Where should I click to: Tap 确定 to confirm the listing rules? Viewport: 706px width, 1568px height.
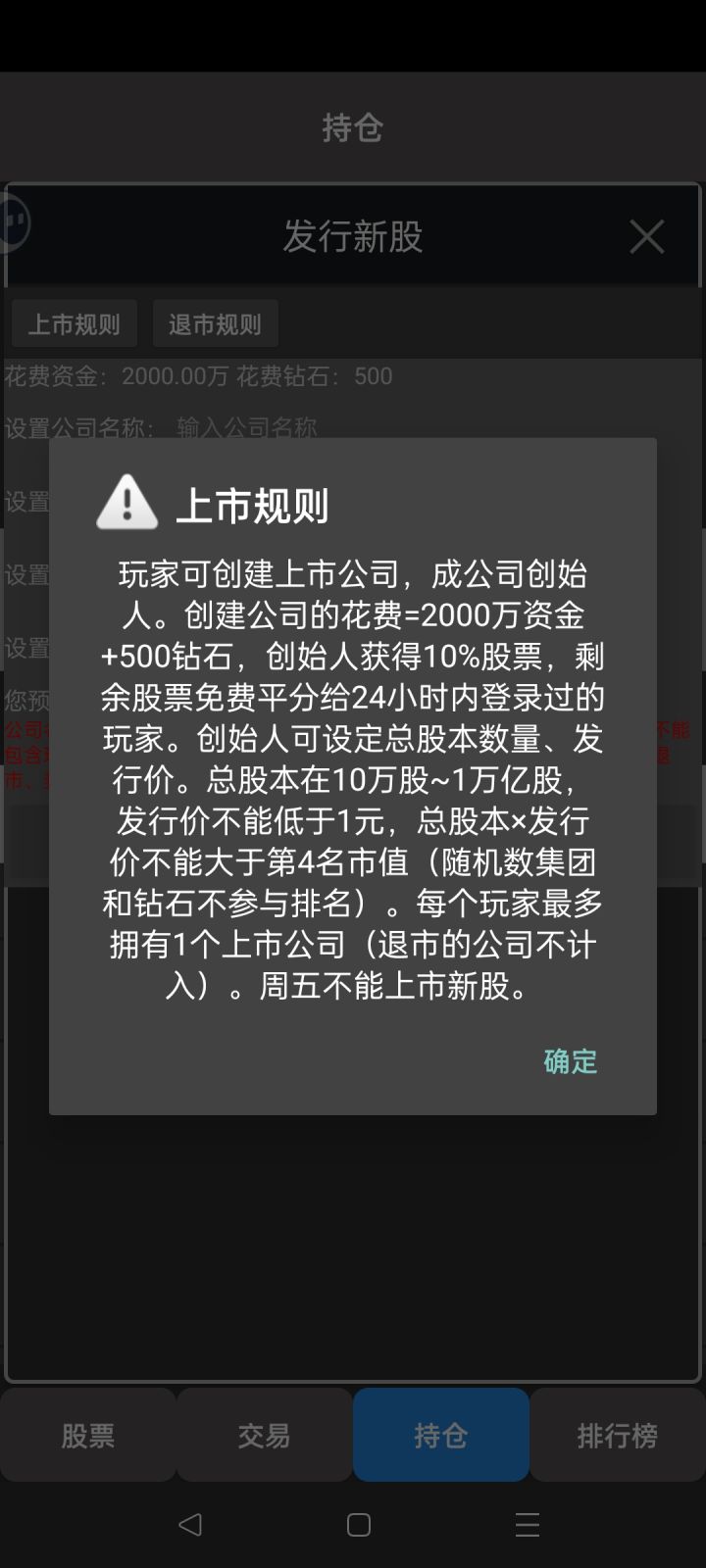point(571,1061)
